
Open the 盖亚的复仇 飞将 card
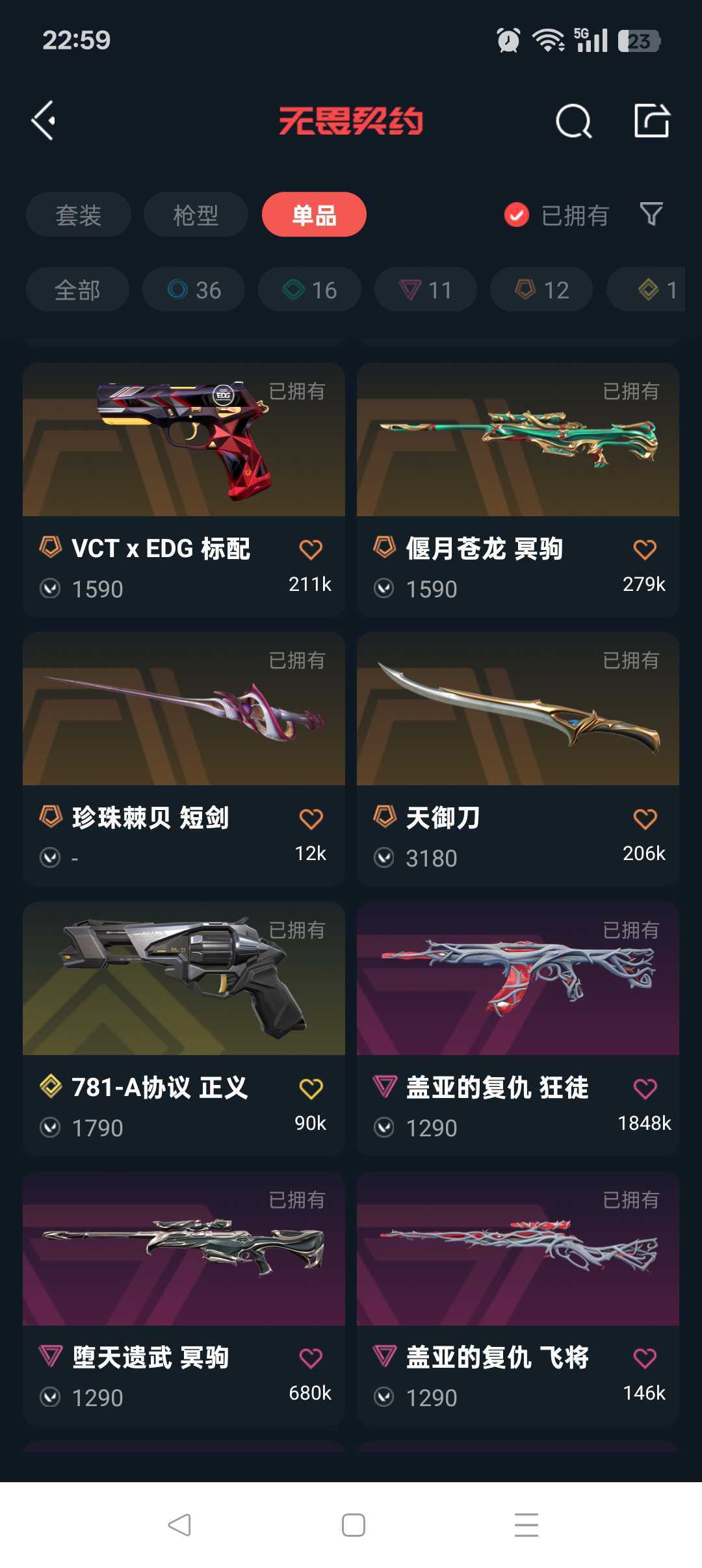518,1298
